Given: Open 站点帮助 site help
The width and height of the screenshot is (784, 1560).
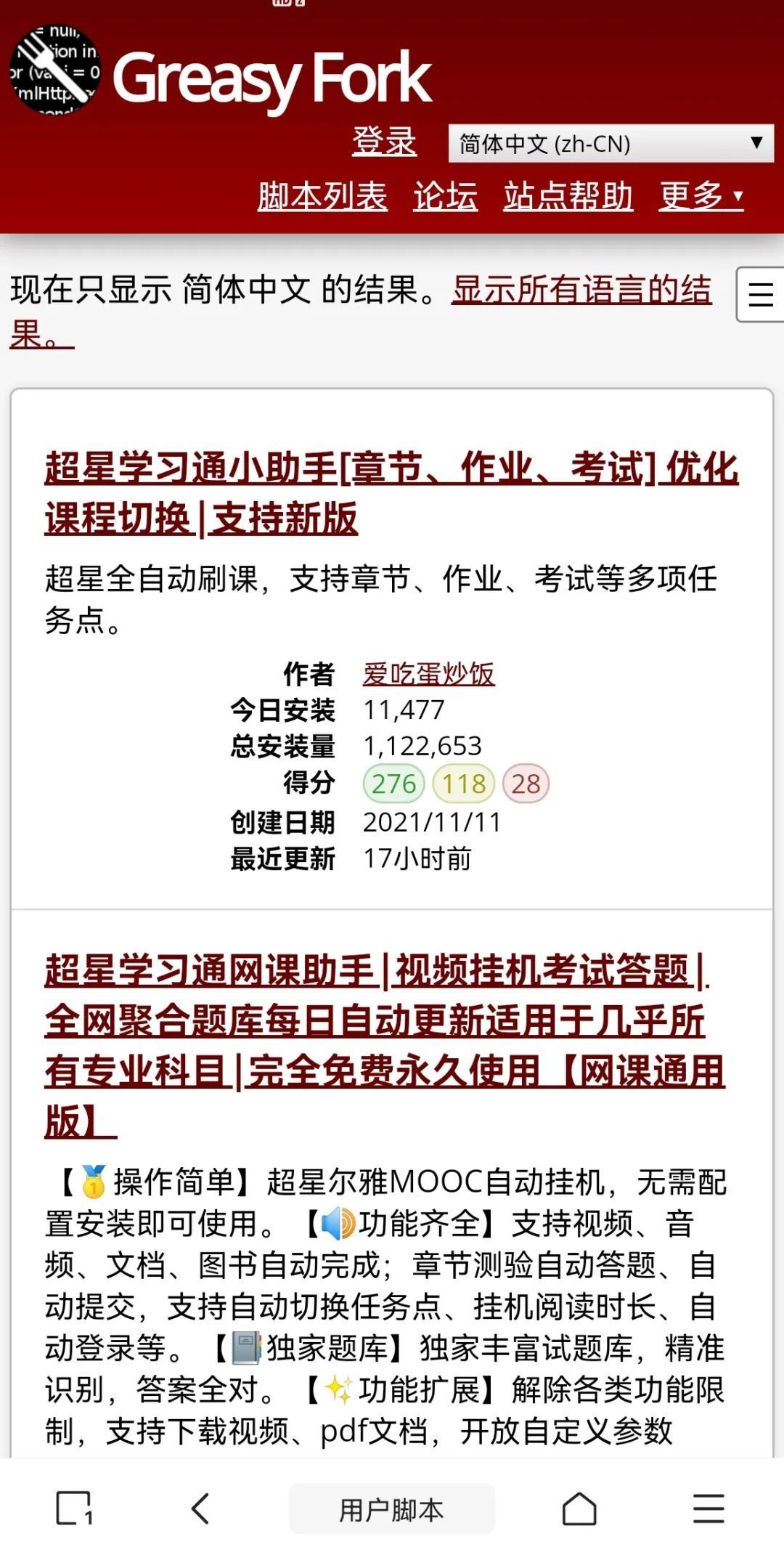Looking at the screenshot, I should pos(568,196).
